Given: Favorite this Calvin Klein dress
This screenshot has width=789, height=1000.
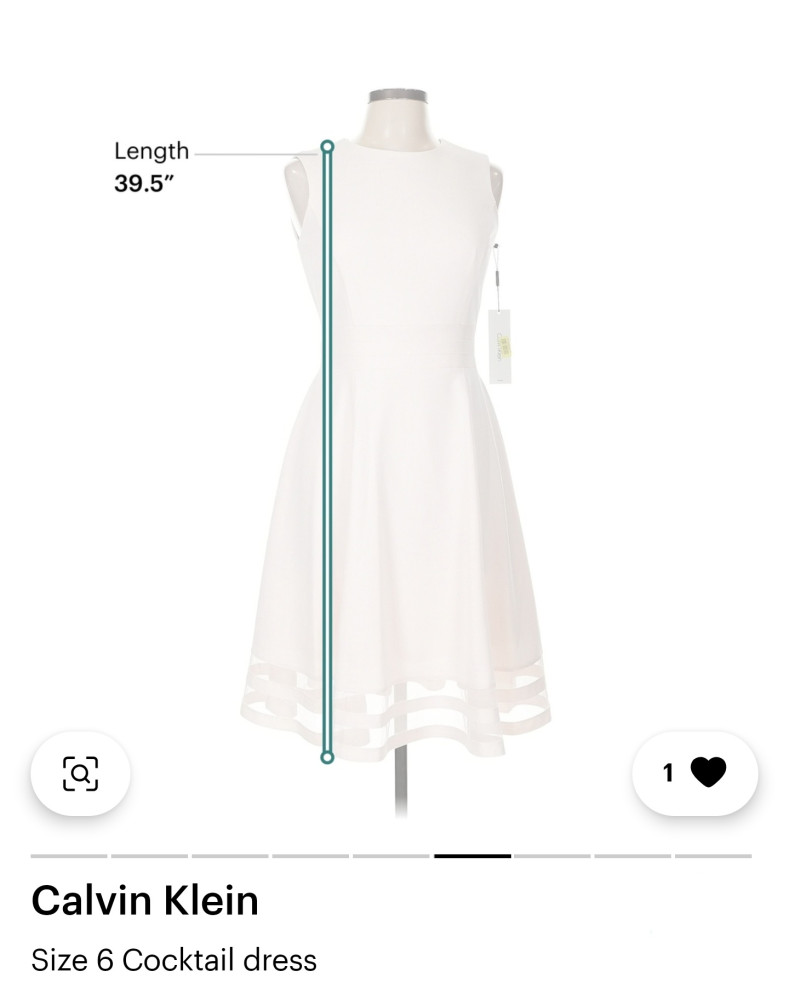Looking at the screenshot, I should coord(696,772).
